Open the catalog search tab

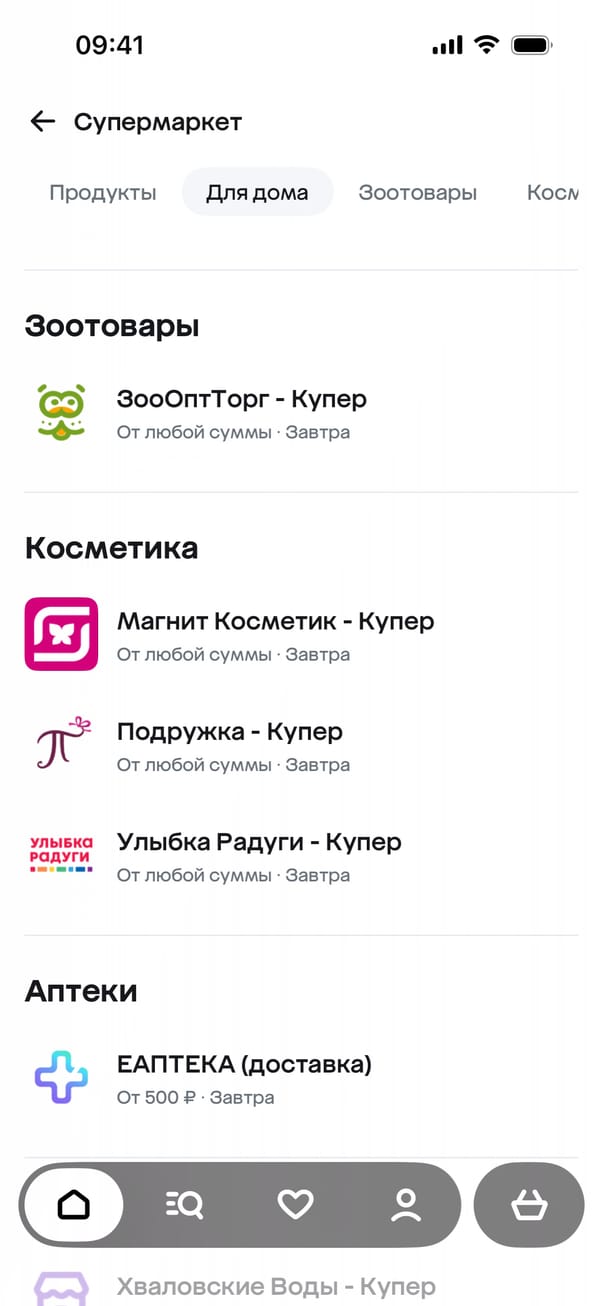point(184,1205)
